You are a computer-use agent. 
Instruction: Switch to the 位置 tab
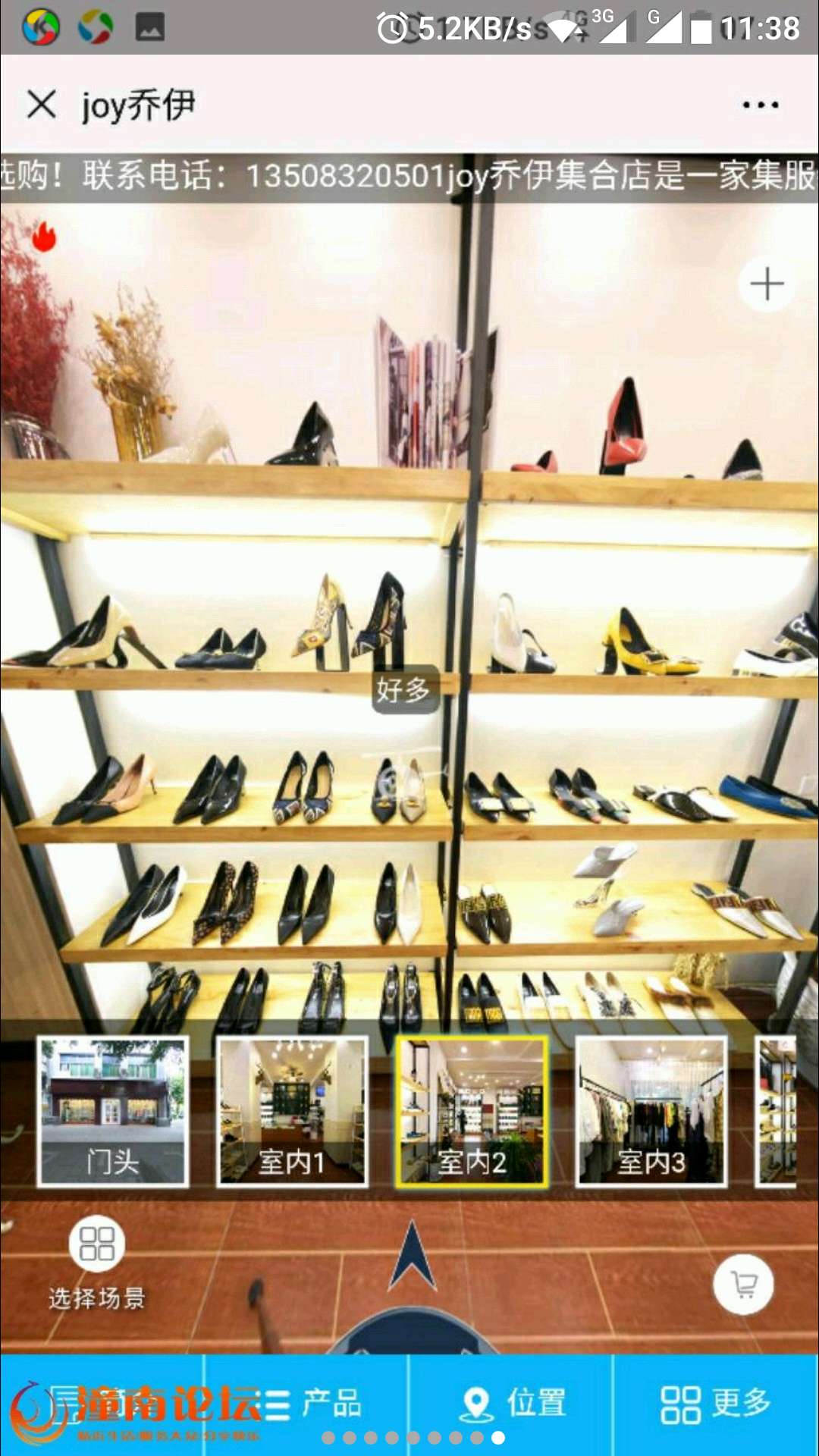[512, 1404]
